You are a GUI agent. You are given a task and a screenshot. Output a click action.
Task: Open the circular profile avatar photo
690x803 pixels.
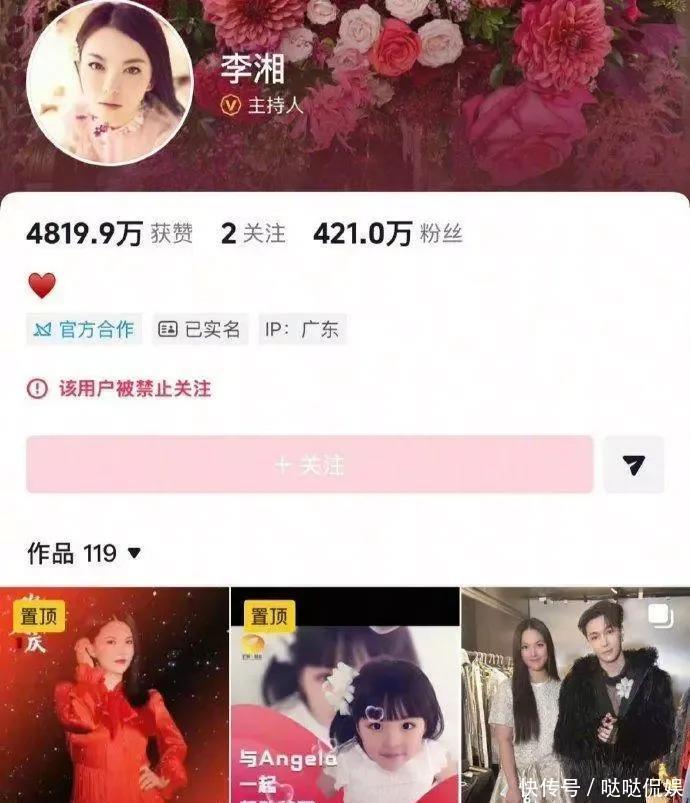pyautogui.click(x=110, y=82)
